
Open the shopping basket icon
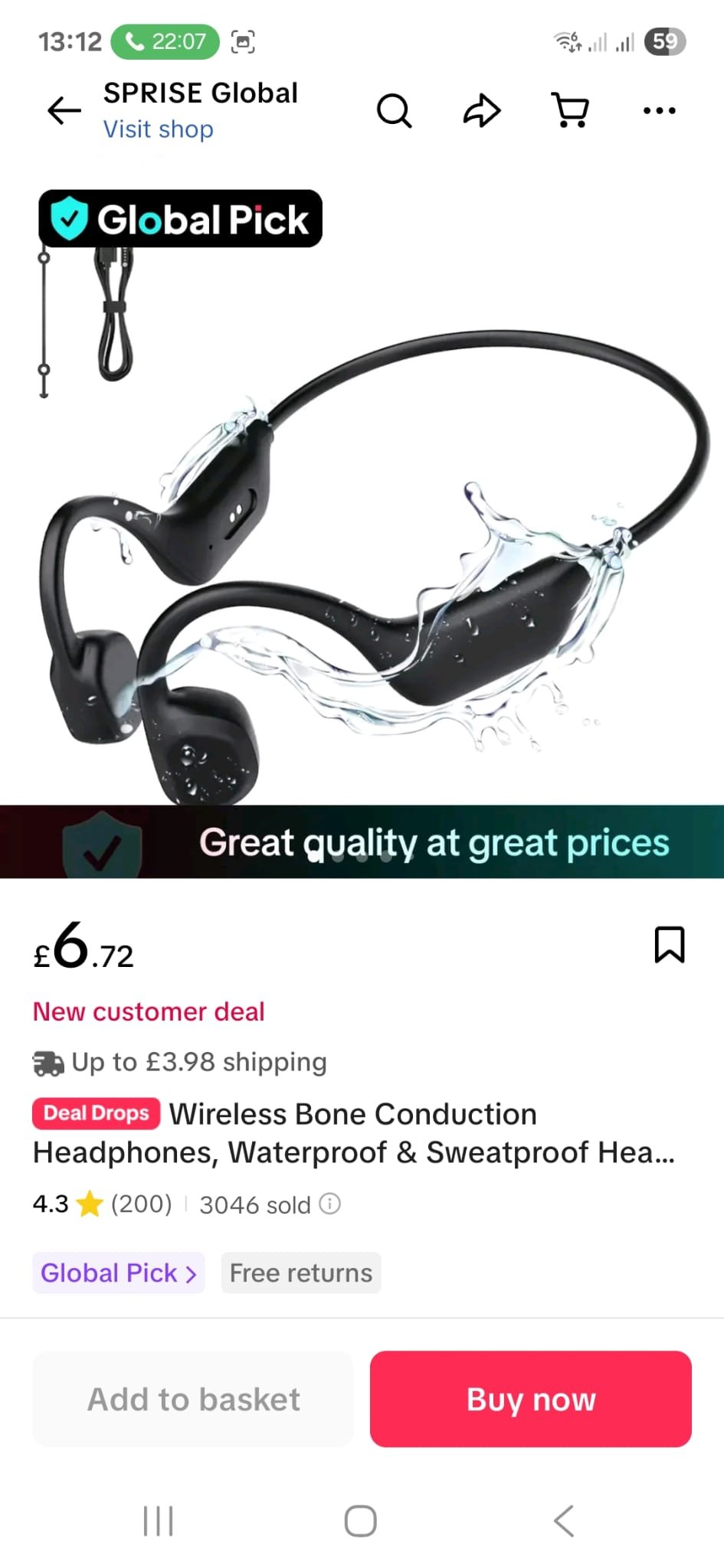(x=571, y=111)
